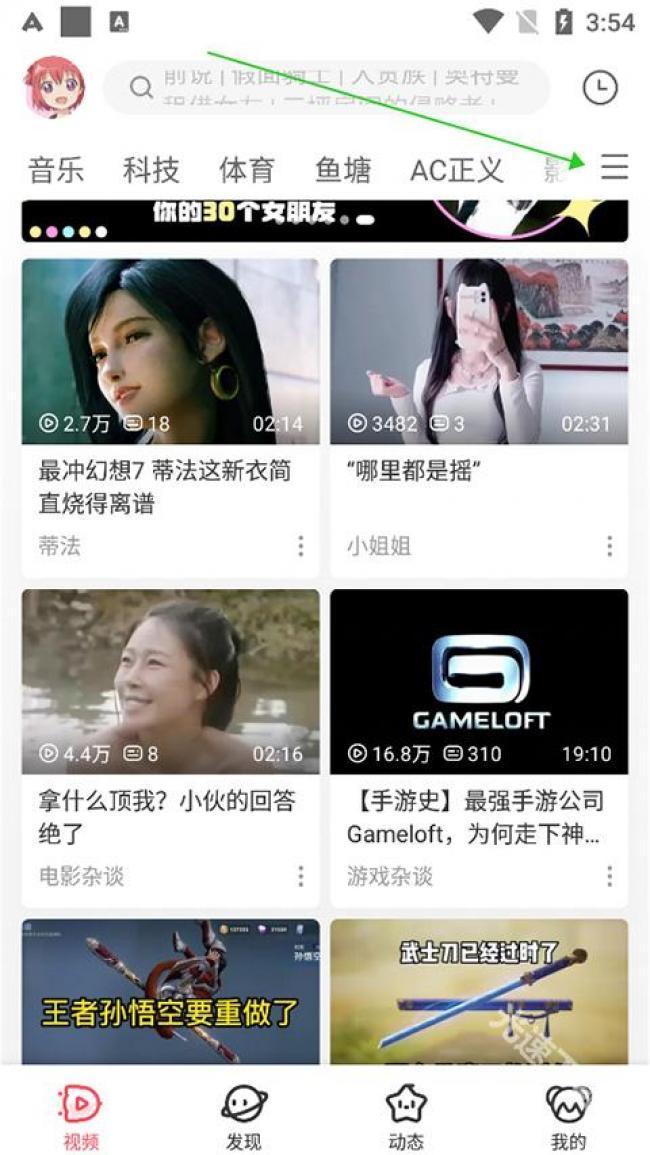Tap the search box
This screenshot has width=650, height=1155.
click(326, 88)
